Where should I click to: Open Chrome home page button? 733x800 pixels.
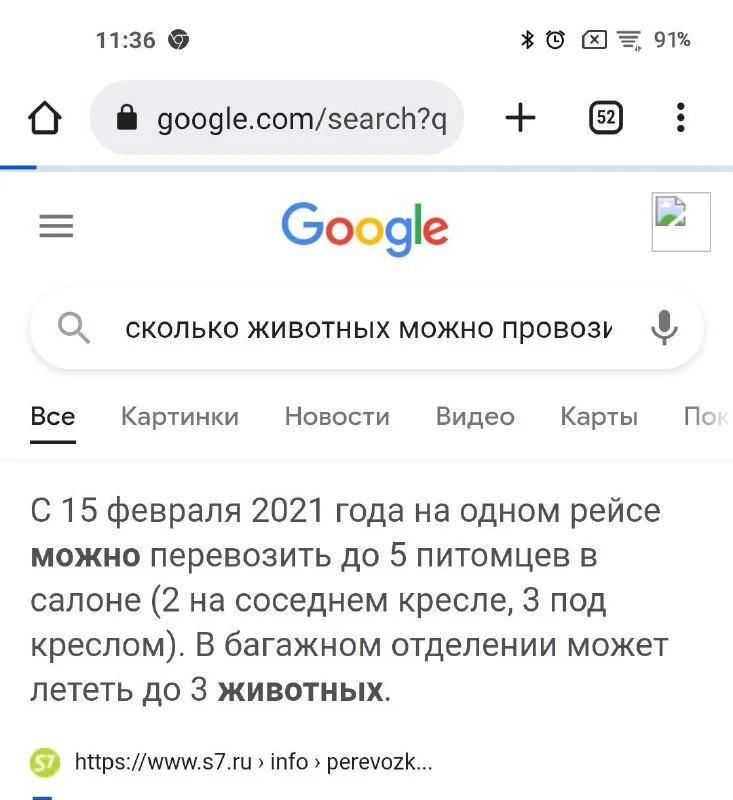45,119
